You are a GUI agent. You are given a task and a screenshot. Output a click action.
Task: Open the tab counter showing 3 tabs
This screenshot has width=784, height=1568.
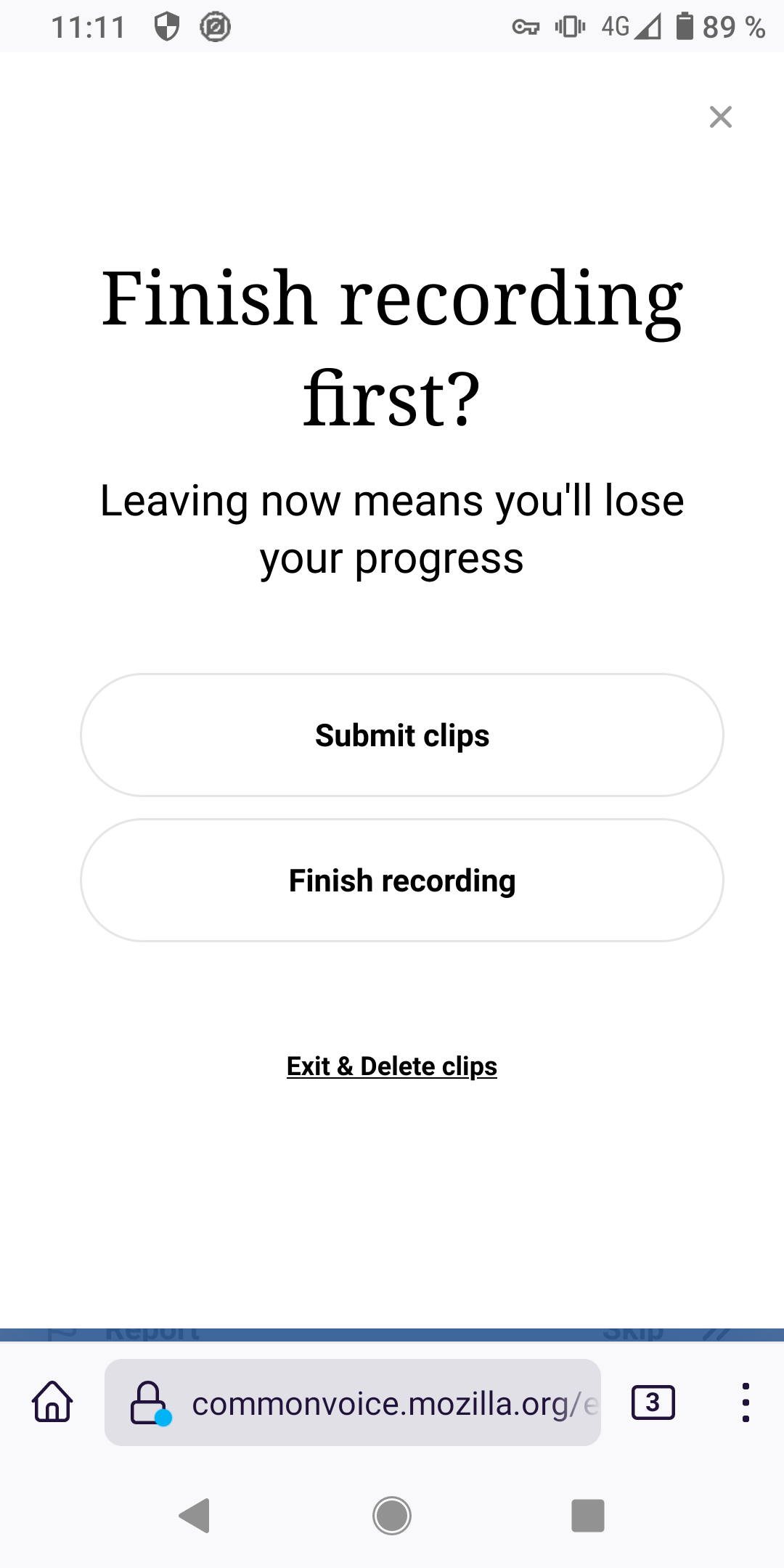coord(653,1403)
